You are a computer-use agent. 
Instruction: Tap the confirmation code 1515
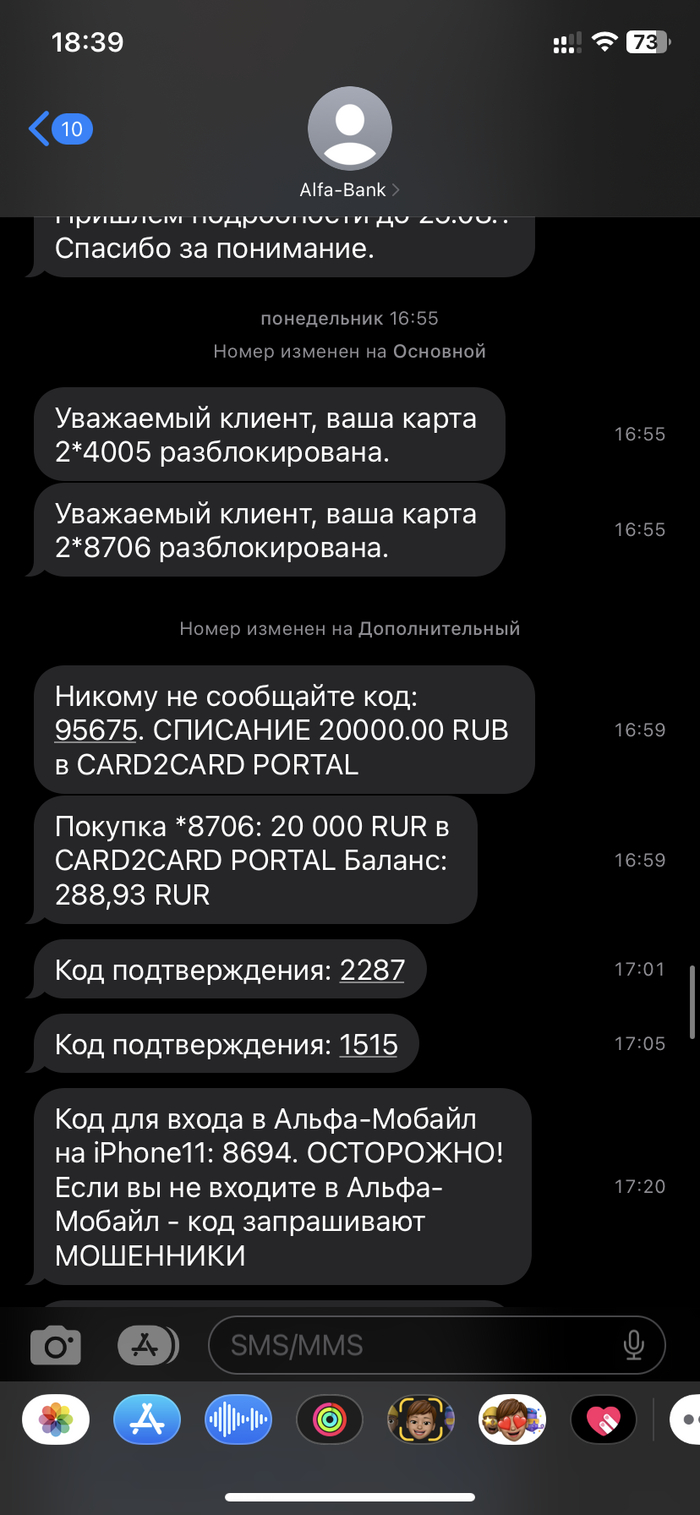tap(368, 1045)
